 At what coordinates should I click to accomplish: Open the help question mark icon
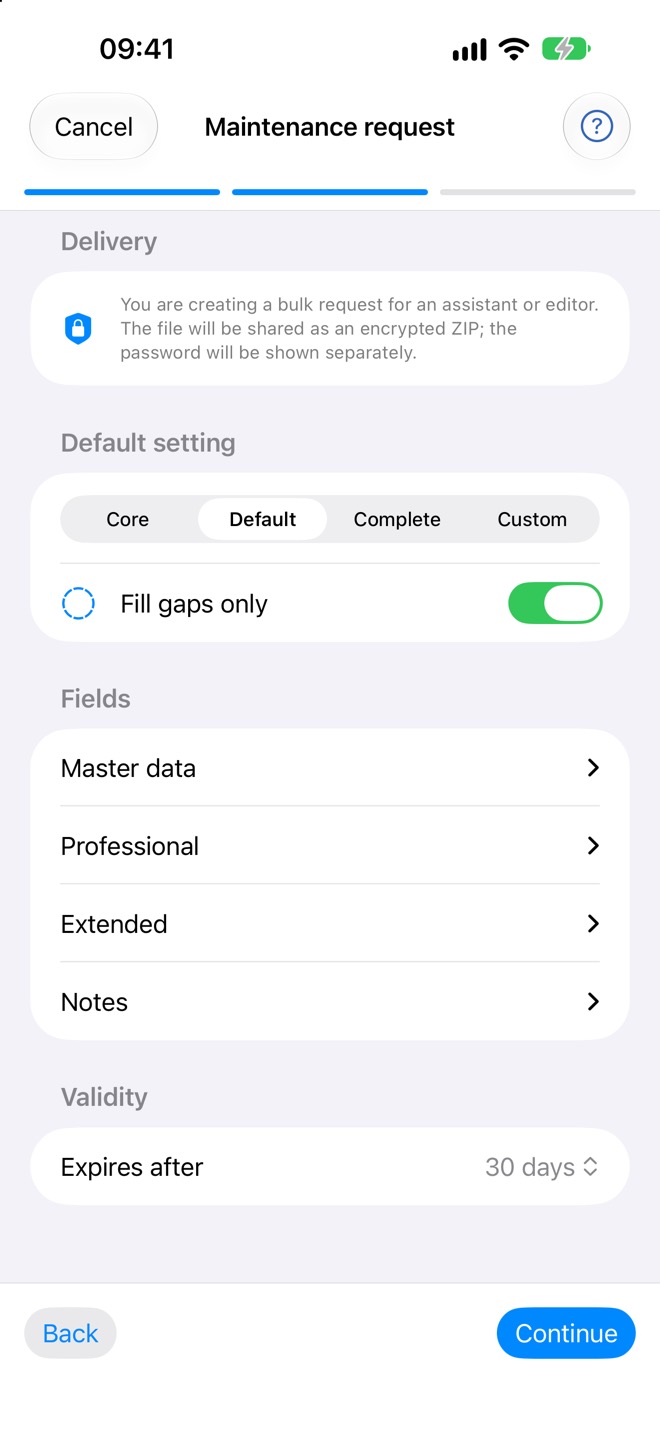tap(596, 127)
